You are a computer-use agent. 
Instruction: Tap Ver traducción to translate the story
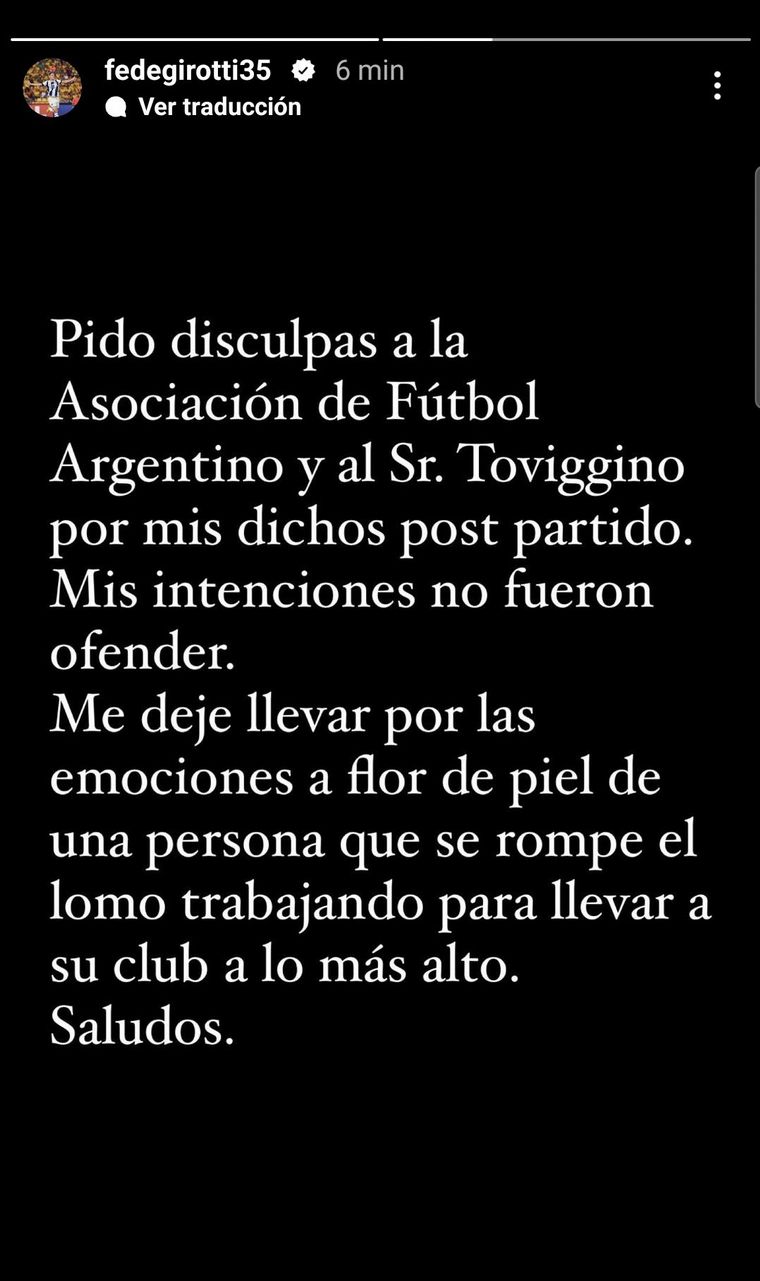click(x=219, y=107)
